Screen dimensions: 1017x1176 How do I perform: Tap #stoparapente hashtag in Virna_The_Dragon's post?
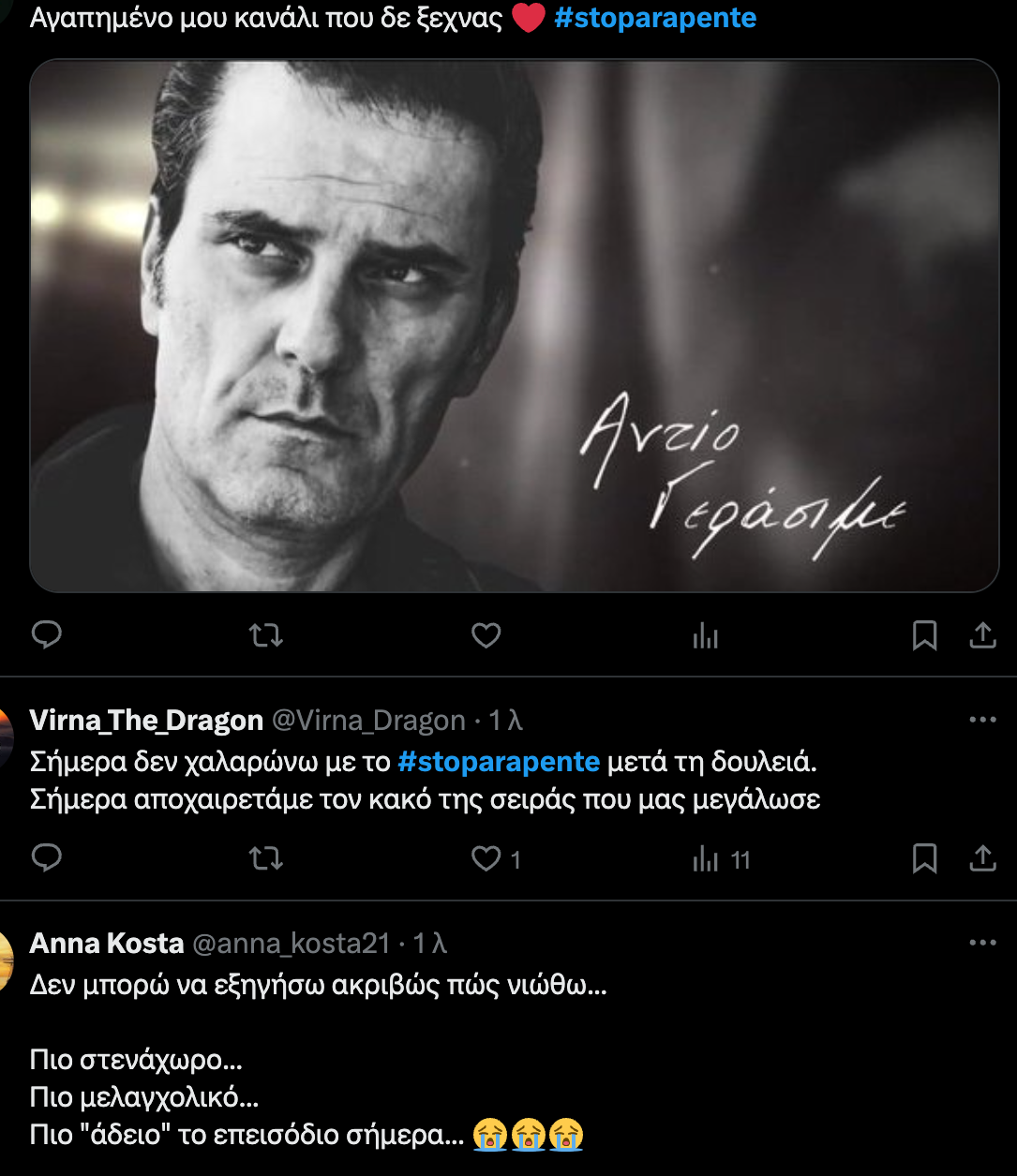tap(499, 761)
